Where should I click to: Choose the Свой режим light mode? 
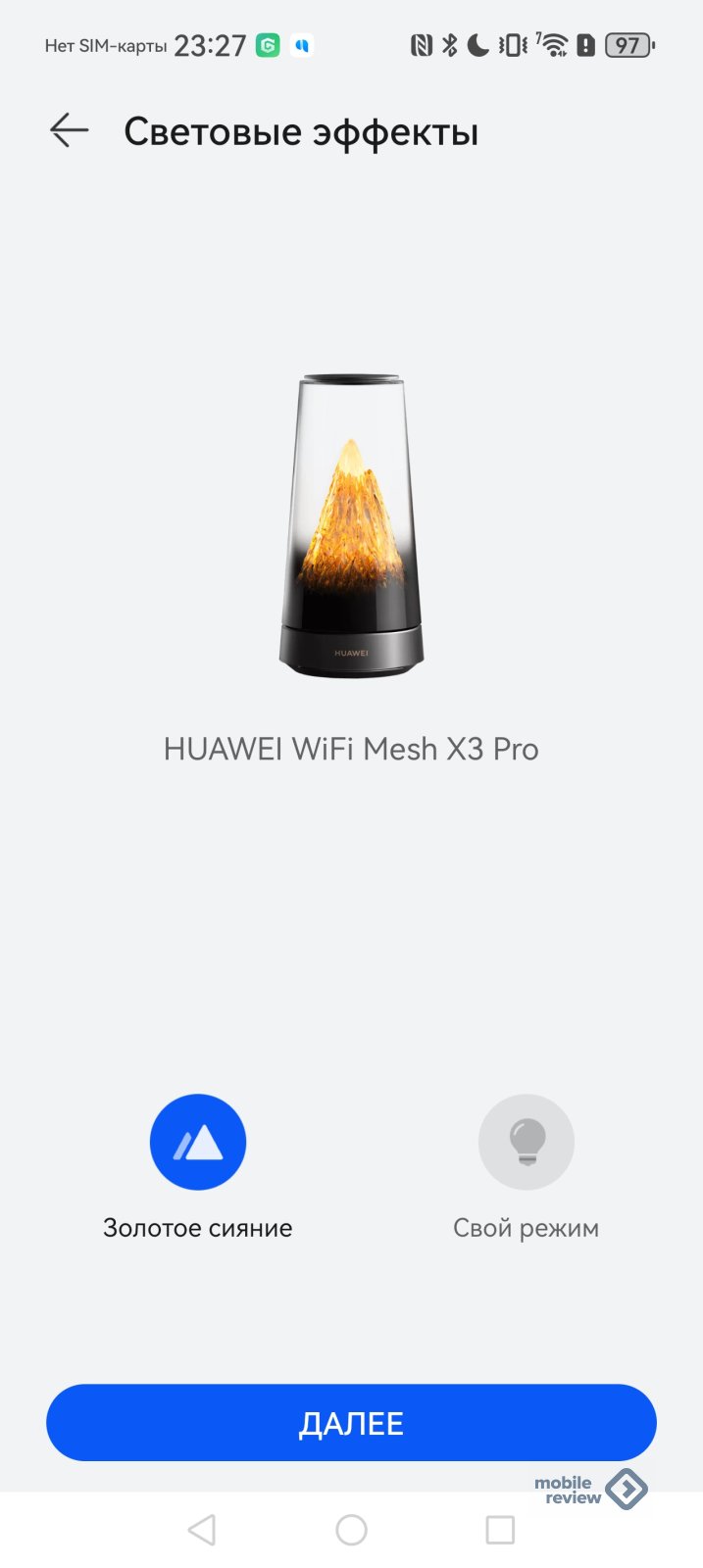pos(526,1142)
